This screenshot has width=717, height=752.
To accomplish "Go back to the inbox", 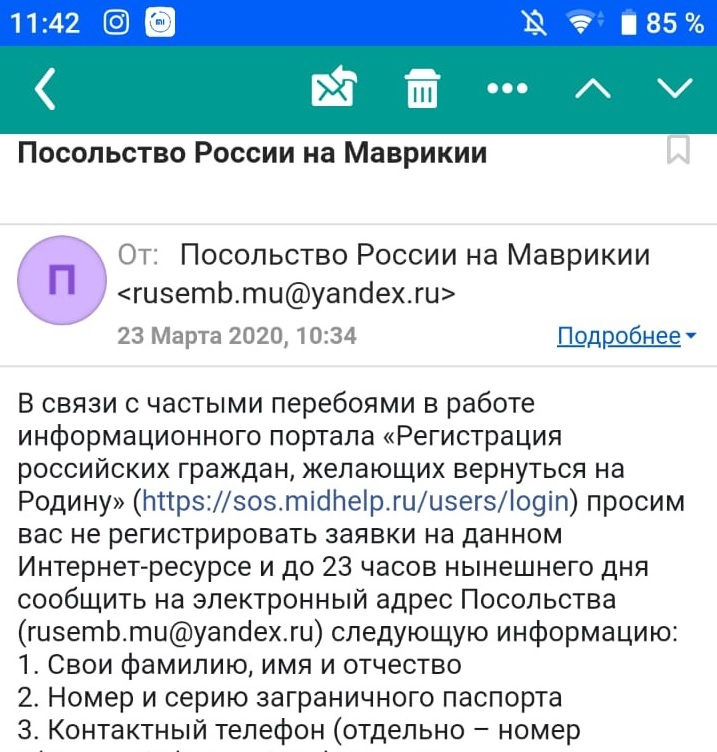I will tap(45, 89).
